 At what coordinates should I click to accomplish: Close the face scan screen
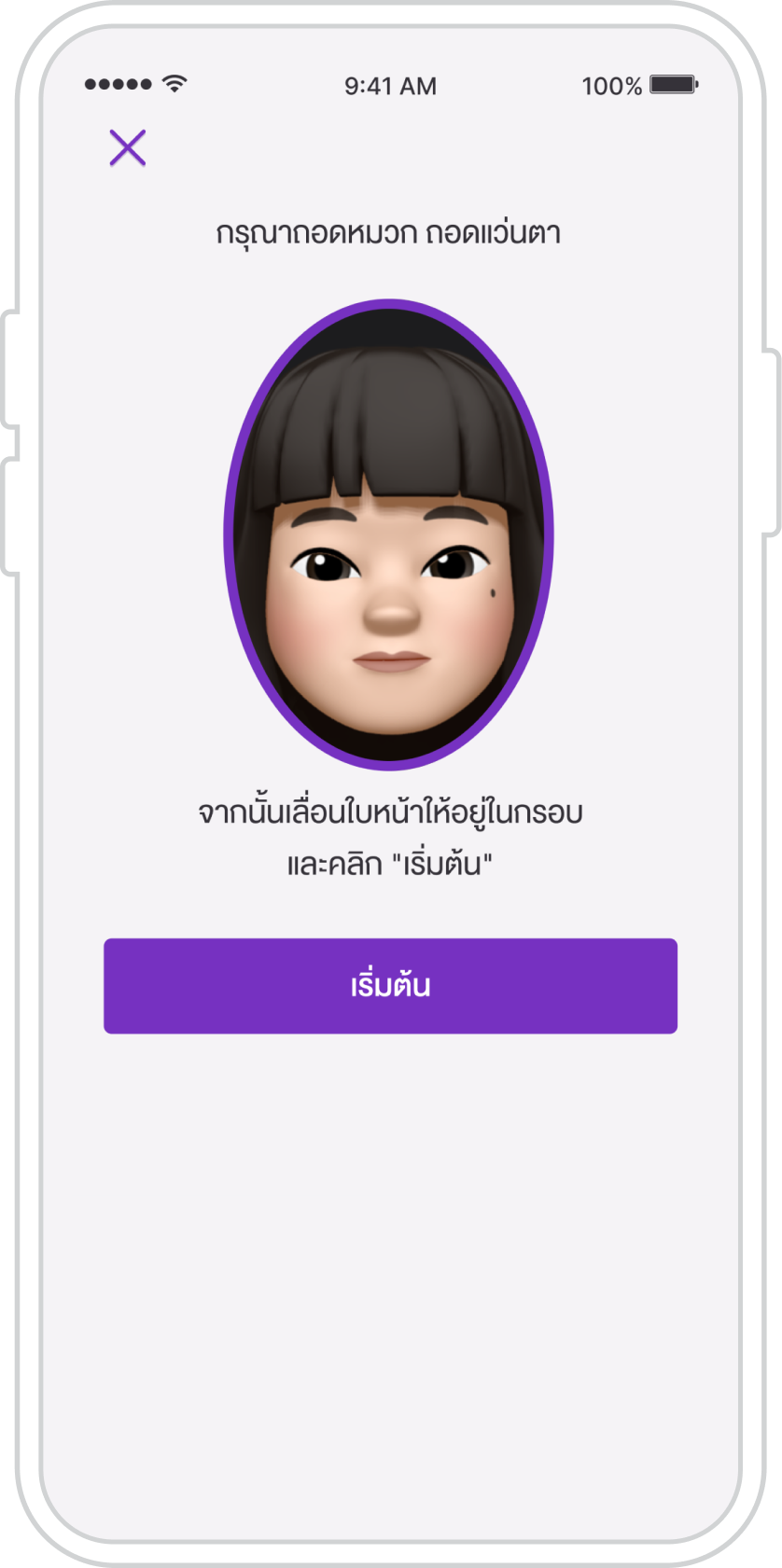pyautogui.click(x=128, y=147)
